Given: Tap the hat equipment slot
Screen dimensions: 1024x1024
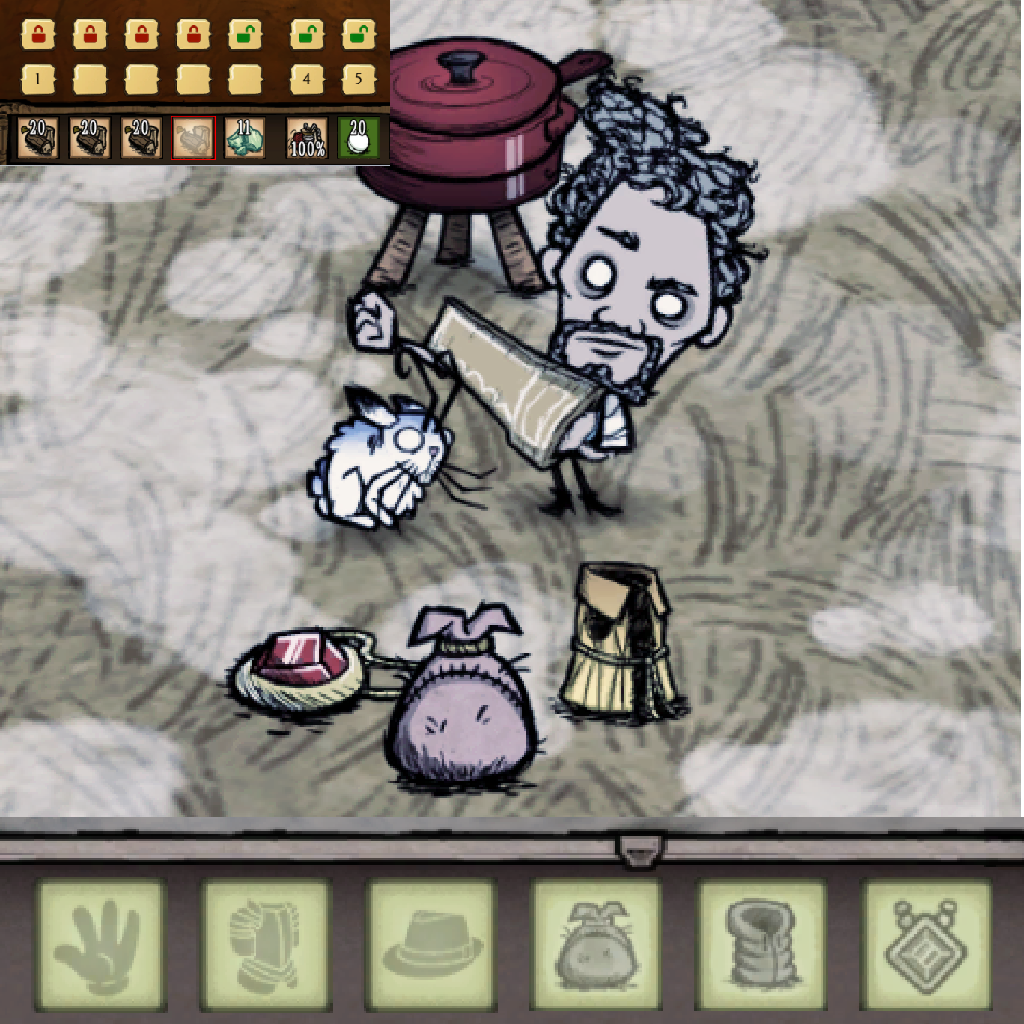Looking at the screenshot, I should 431,944.
